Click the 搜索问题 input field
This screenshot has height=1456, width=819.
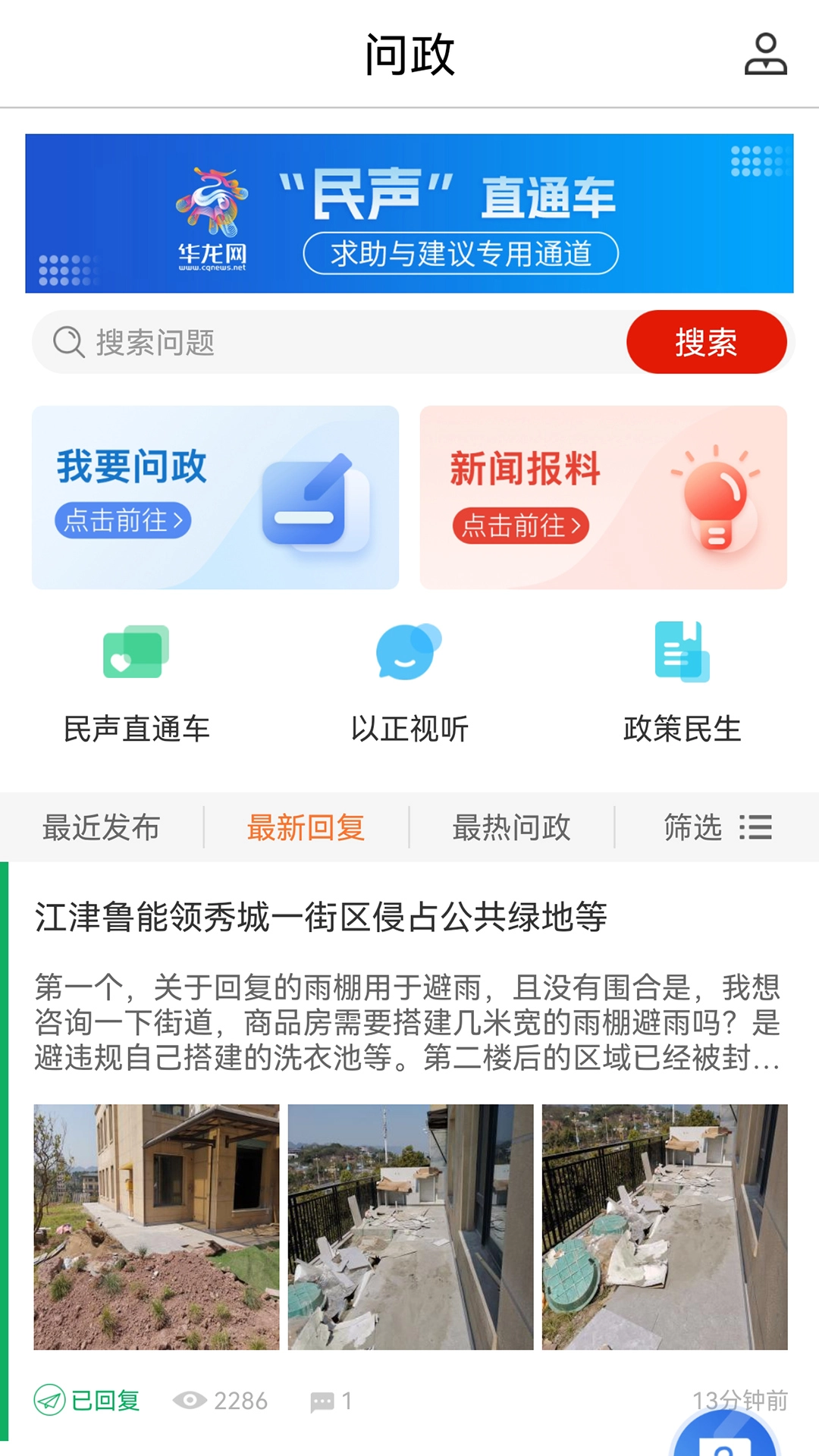click(x=303, y=341)
